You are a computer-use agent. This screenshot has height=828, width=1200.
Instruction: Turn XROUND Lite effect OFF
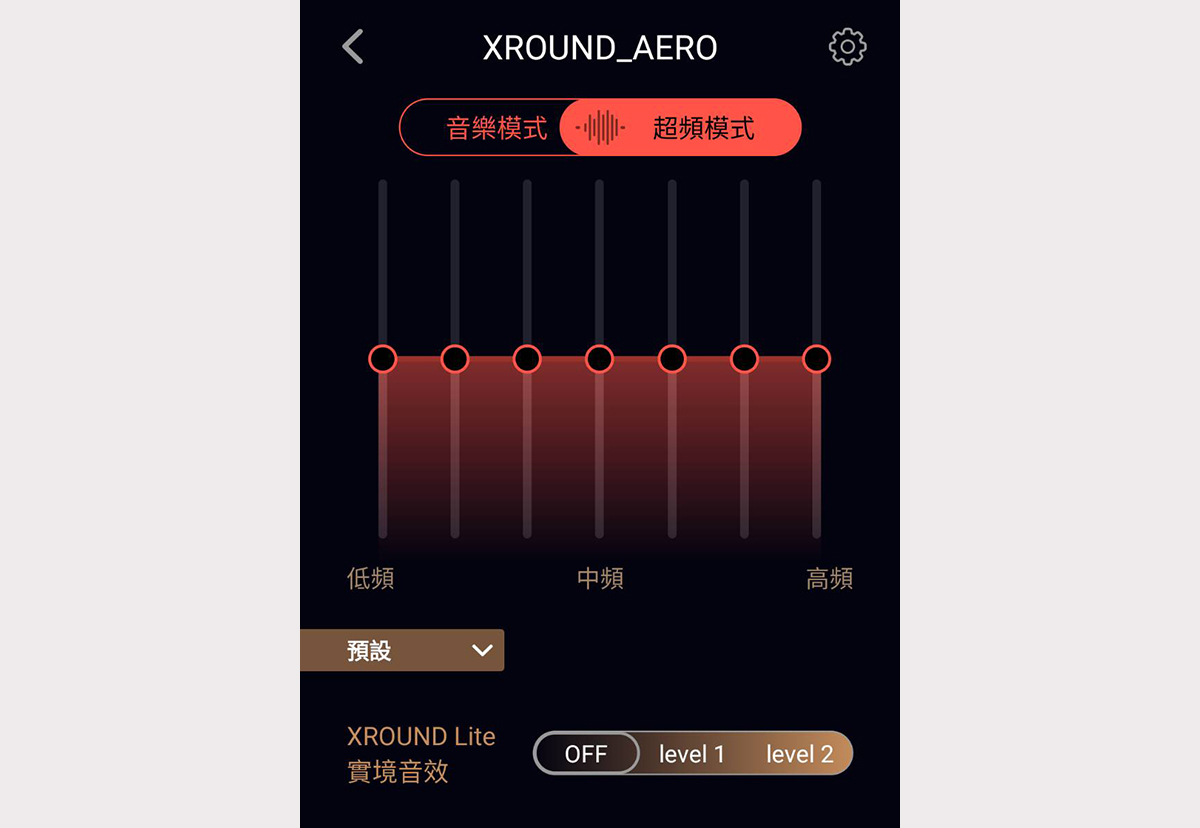586,754
